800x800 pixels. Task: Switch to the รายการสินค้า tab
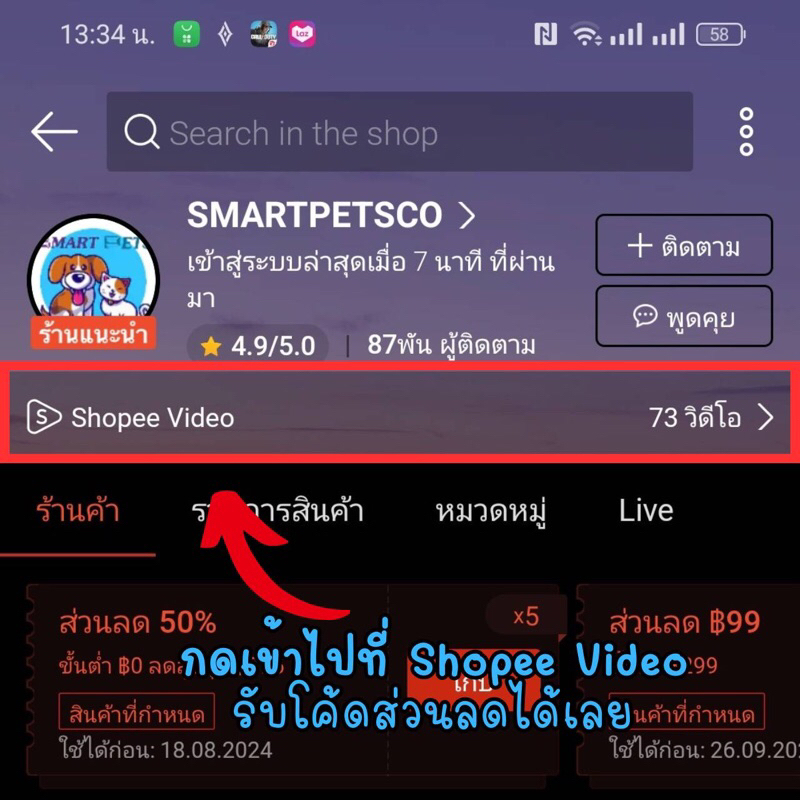pos(277,510)
